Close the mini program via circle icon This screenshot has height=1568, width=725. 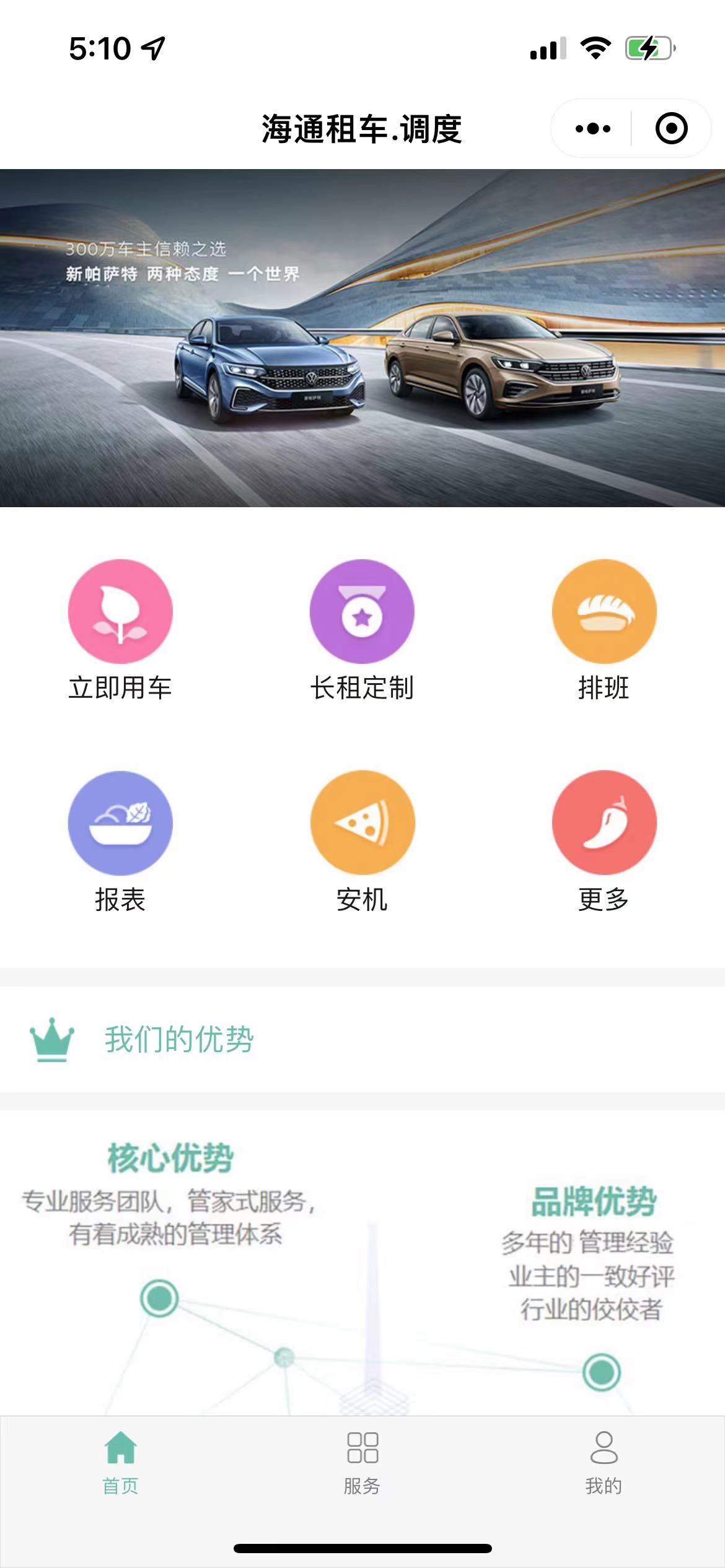coord(671,129)
